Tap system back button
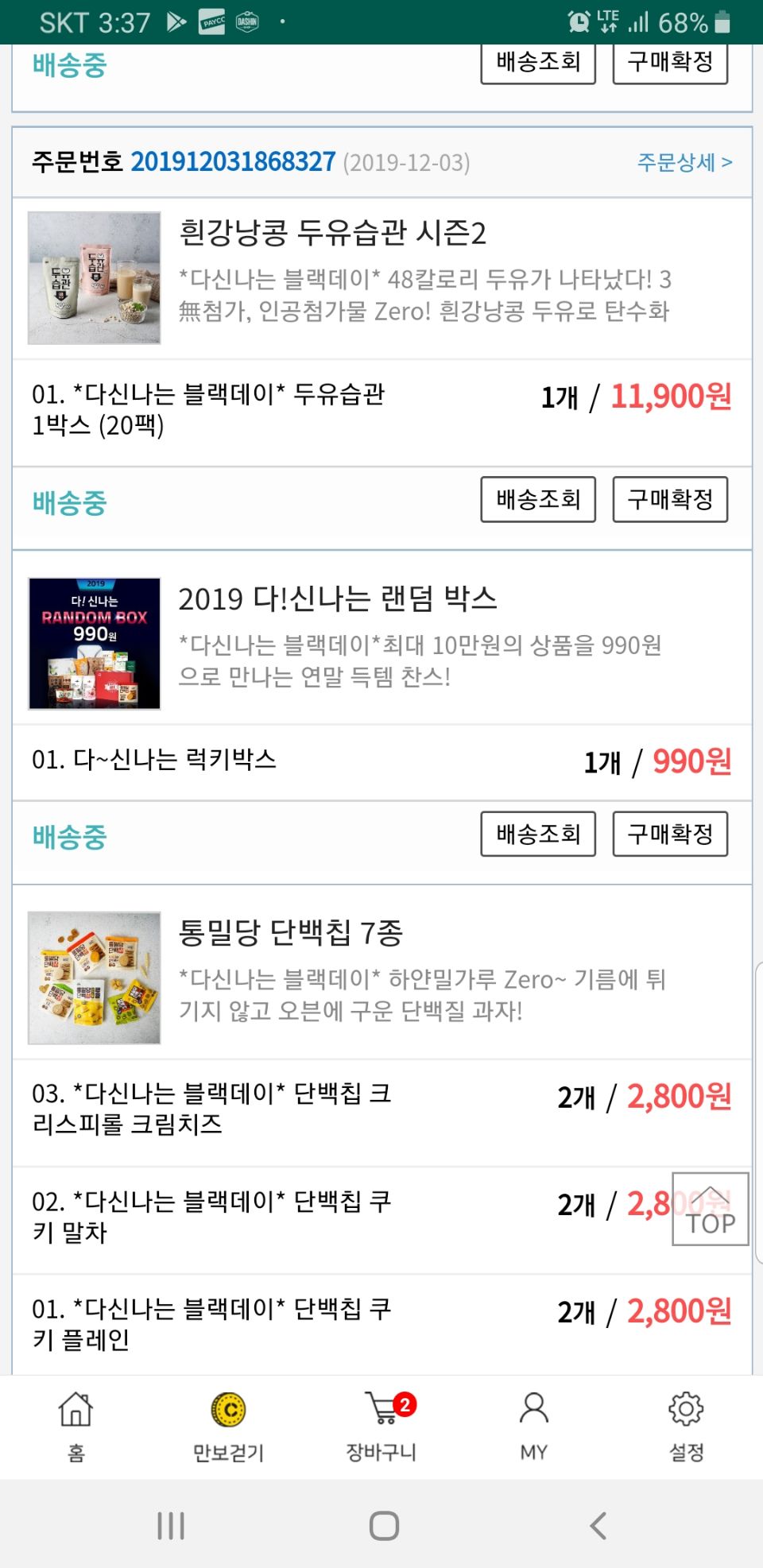 pyautogui.click(x=598, y=1525)
